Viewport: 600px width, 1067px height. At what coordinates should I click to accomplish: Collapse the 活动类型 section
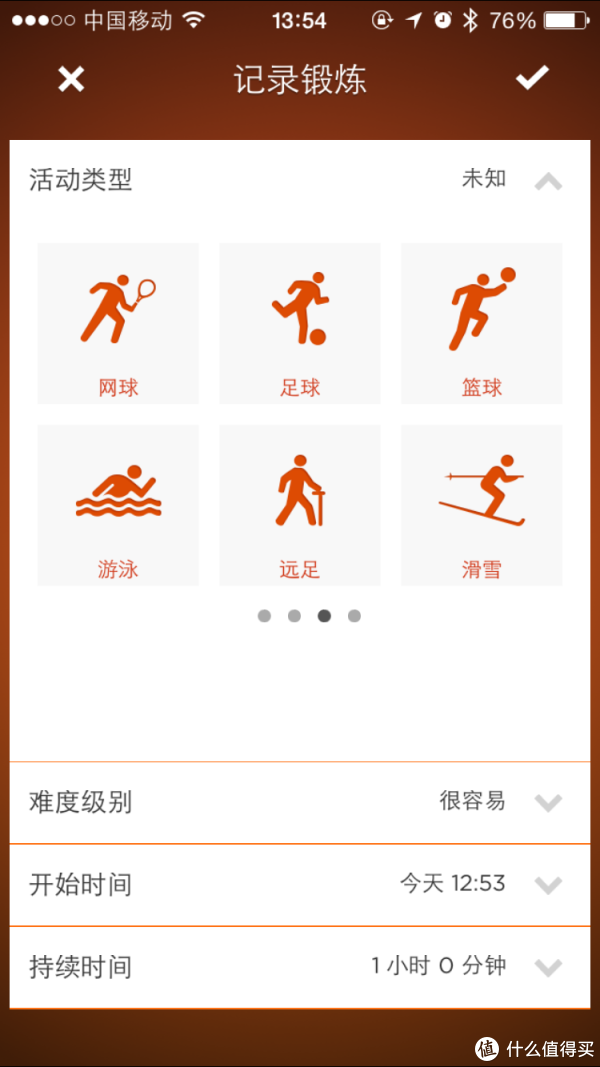tap(548, 181)
